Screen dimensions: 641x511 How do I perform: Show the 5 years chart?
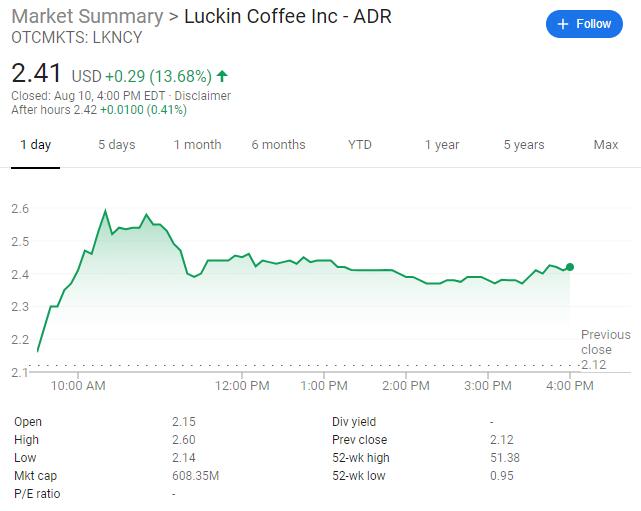523,145
